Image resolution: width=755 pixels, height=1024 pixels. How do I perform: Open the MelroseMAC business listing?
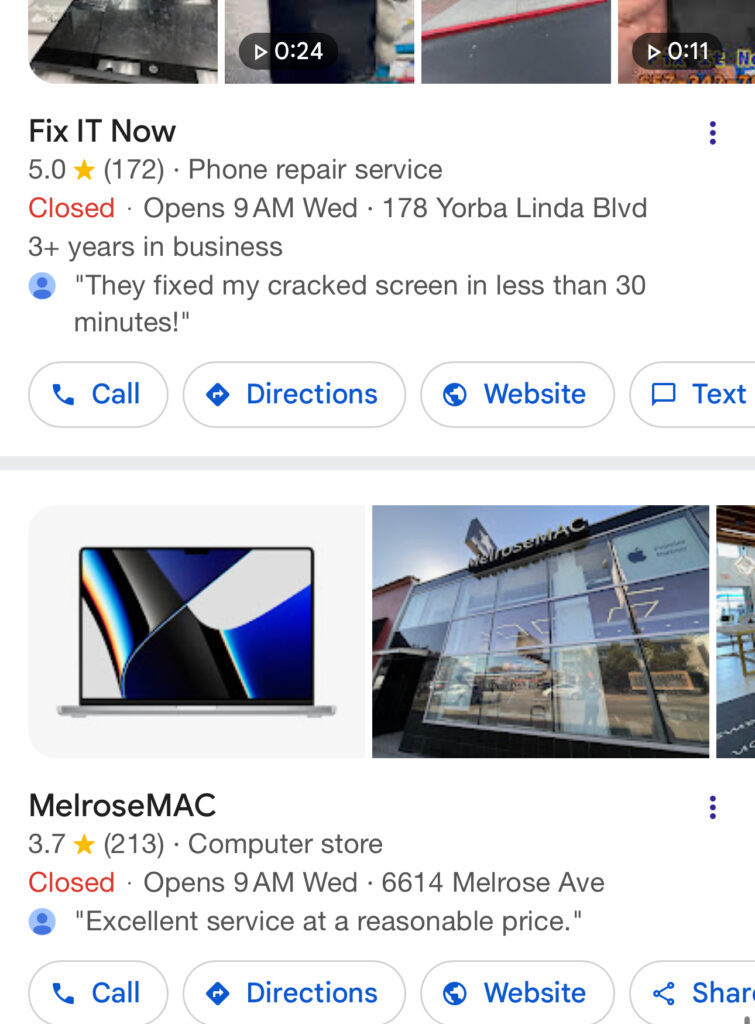click(122, 805)
